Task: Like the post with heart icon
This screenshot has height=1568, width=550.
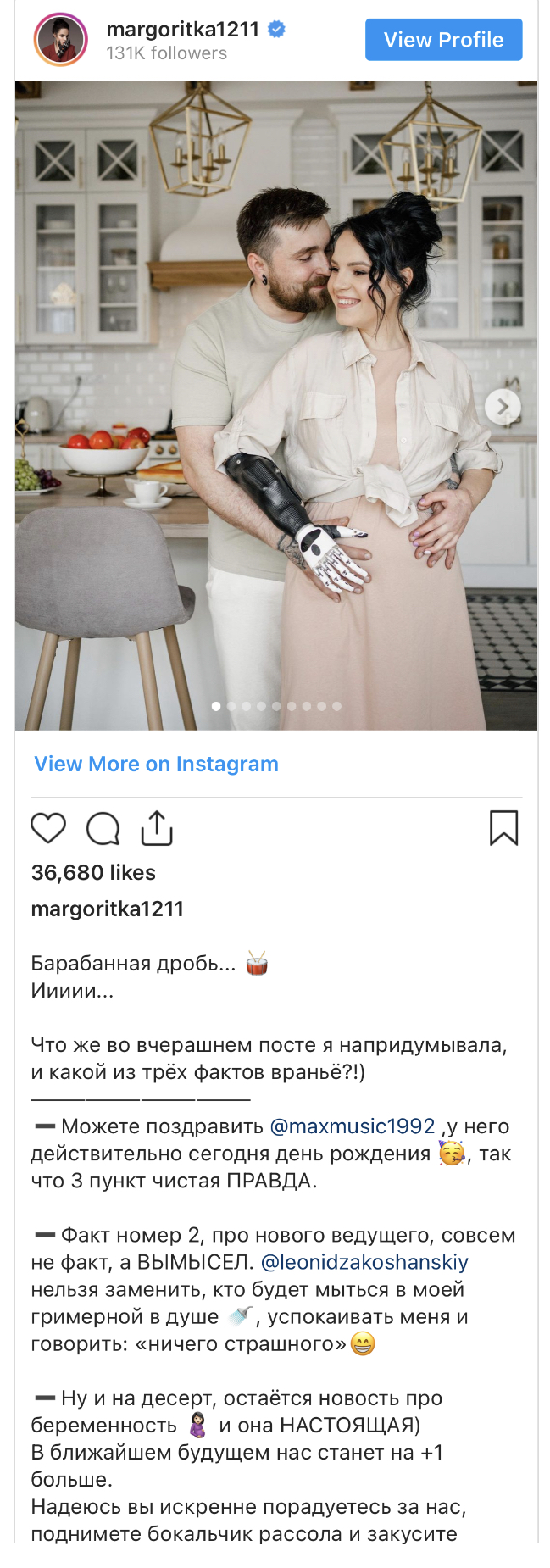Action: tap(48, 828)
